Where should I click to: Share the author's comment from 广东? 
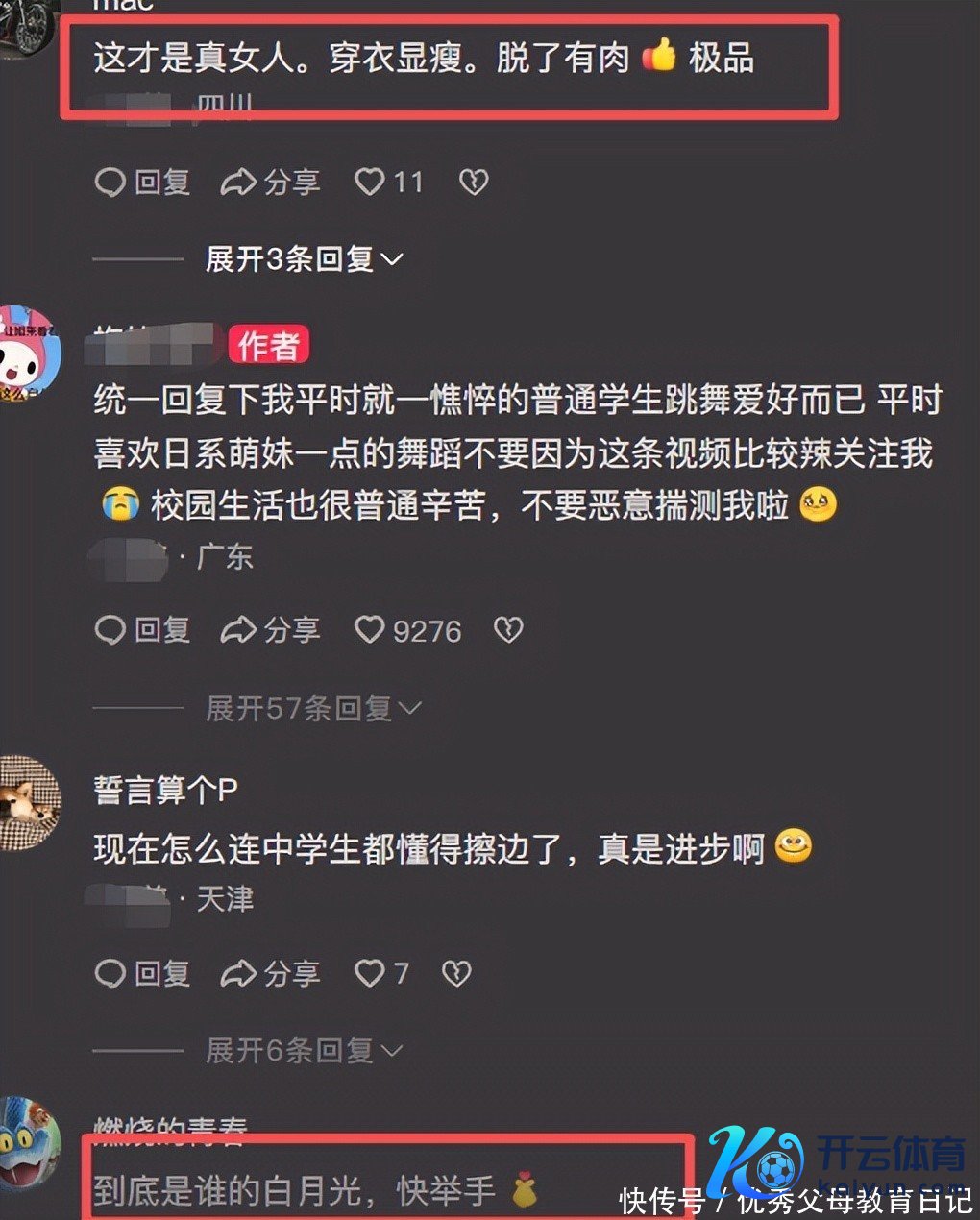coord(270,630)
